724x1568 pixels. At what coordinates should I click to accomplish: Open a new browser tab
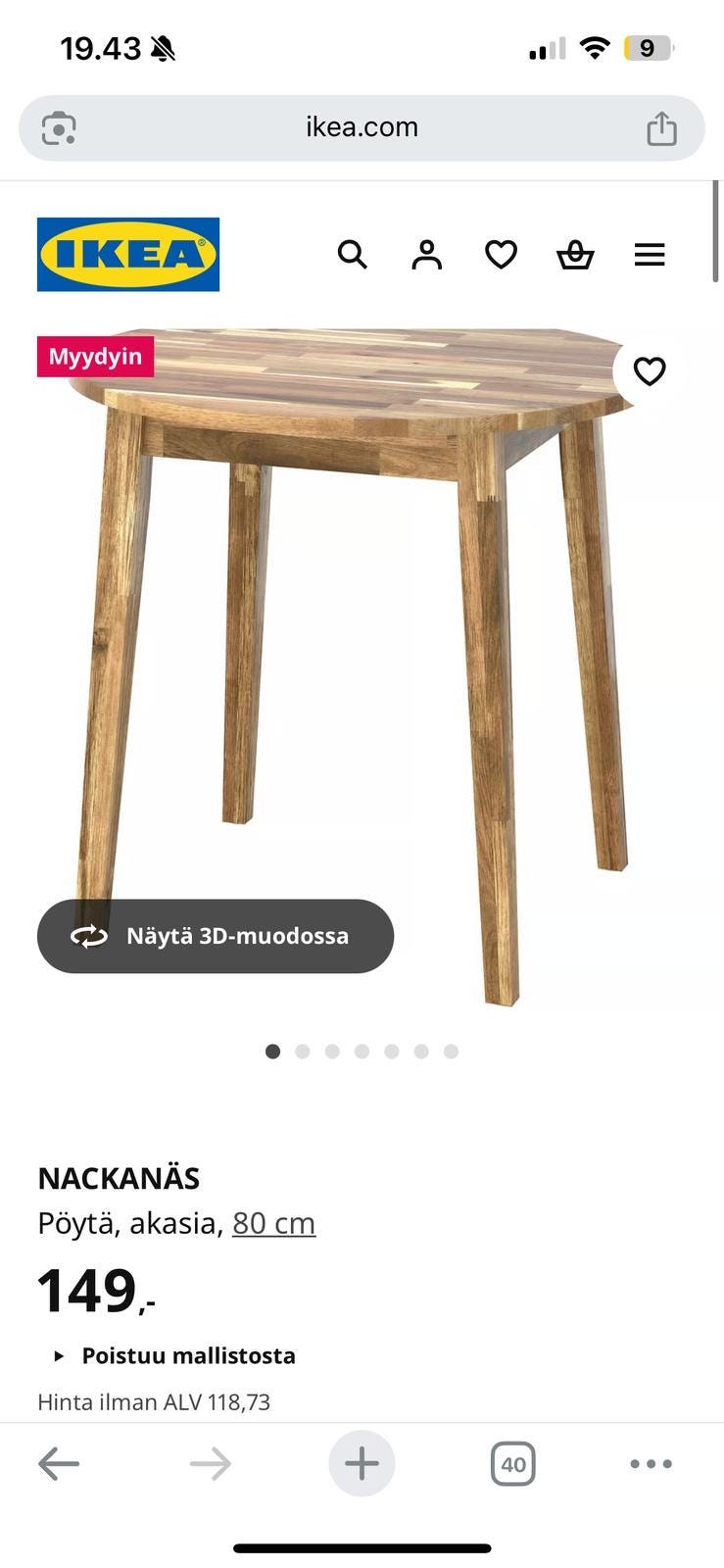coord(362,1464)
